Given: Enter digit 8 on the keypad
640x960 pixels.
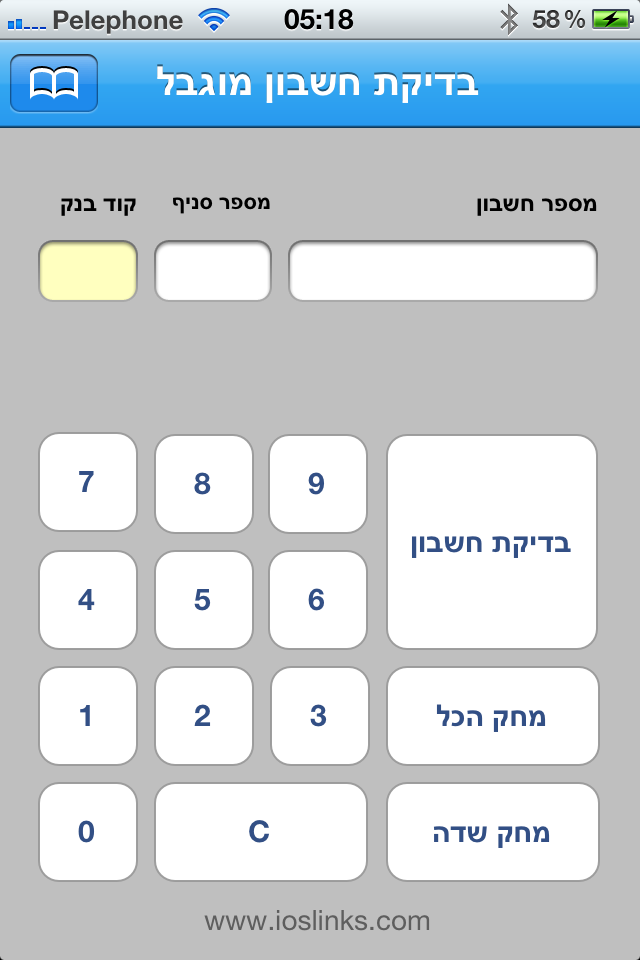Looking at the screenshot, I should tap(203, 484).
